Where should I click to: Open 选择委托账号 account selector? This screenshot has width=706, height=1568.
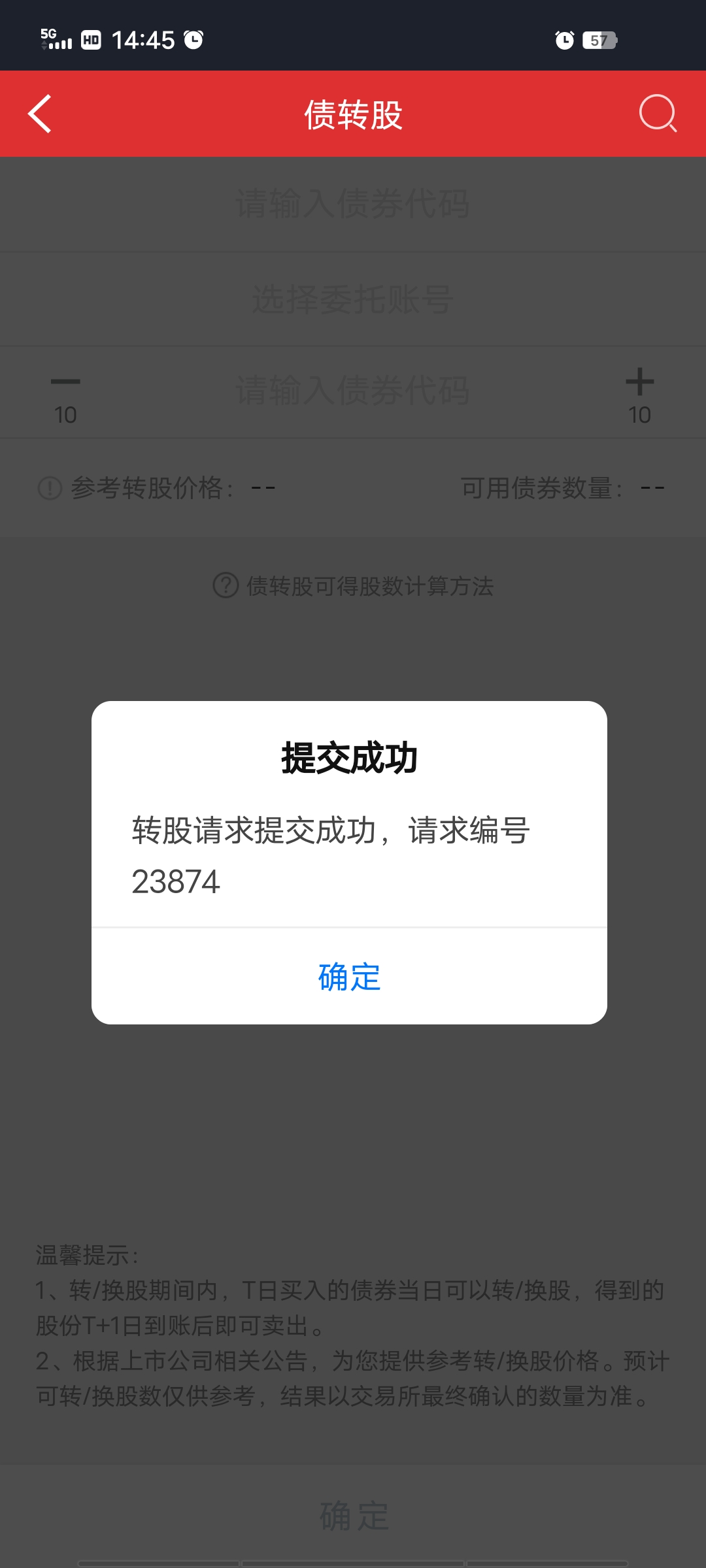point(353,300)
